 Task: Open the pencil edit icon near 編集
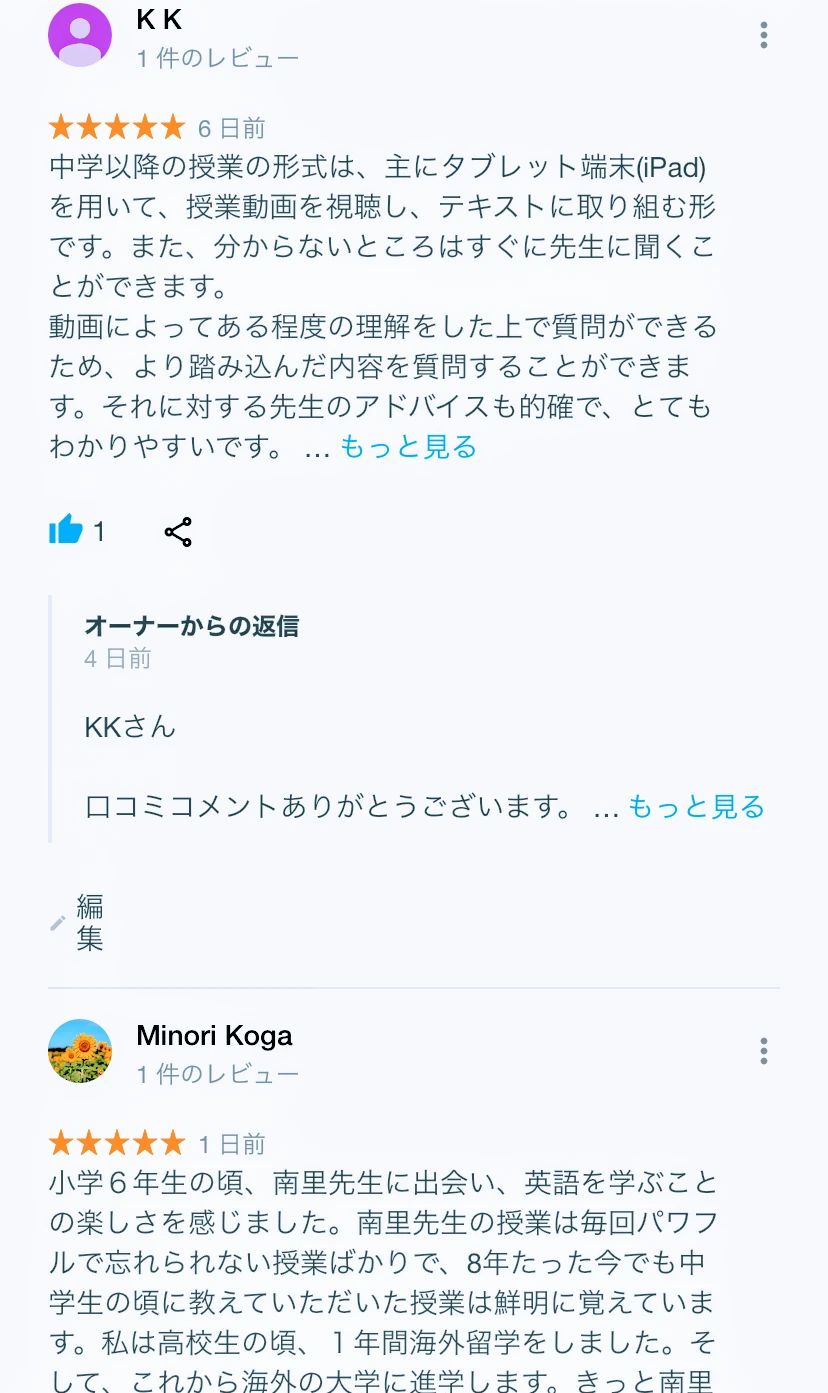click(57, 922)
